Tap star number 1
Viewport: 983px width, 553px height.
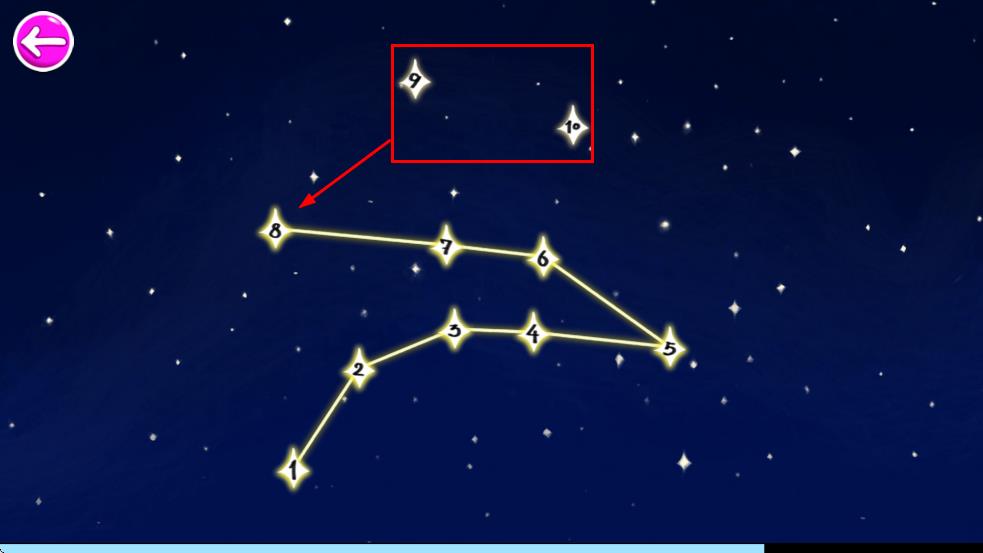pos(293,468)
